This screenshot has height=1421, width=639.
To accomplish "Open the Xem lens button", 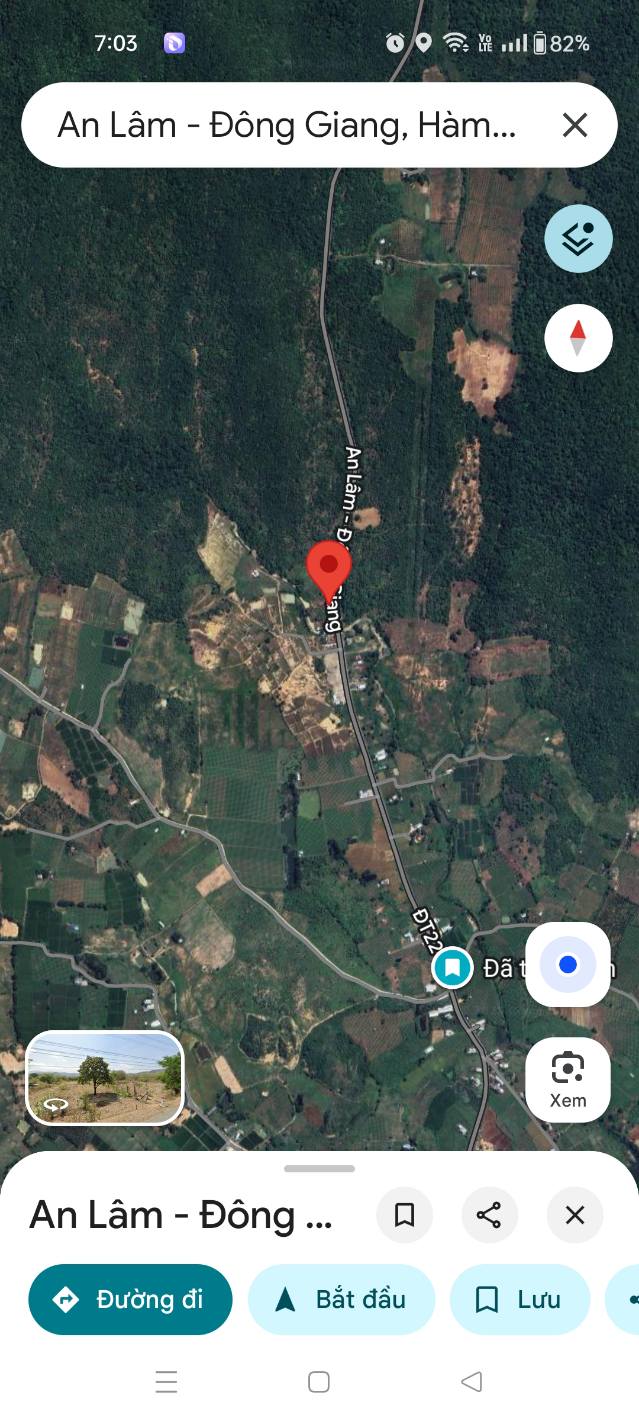I will (x=567, y=1079).
